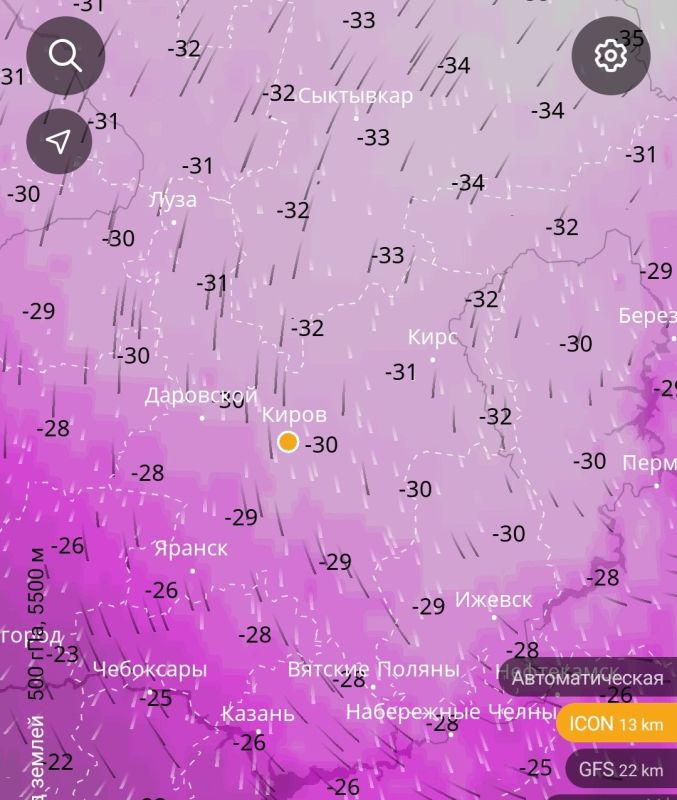Screen dimensions: 677x800
Task: Open the location search
Action: 65,56
